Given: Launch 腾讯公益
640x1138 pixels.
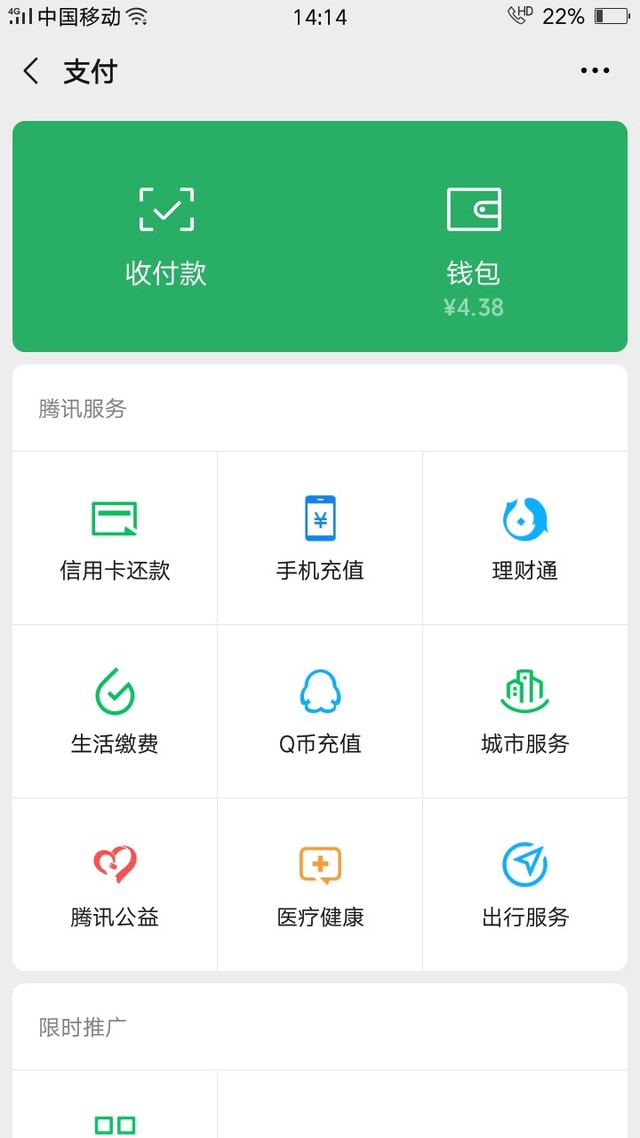Looking at the screenshot, I should [x=115, y=885].
